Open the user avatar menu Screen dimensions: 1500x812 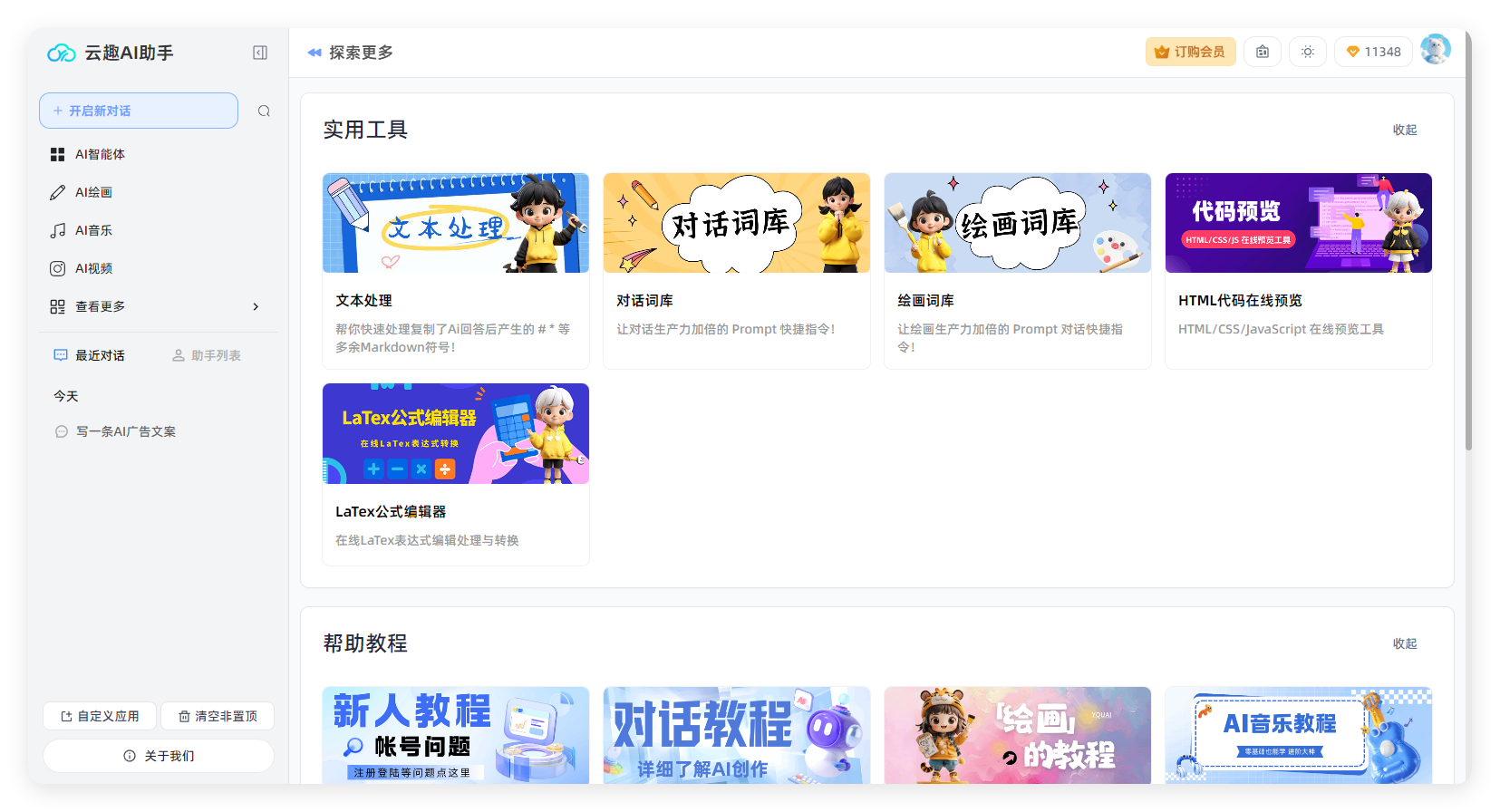(x=1435, y=50)
